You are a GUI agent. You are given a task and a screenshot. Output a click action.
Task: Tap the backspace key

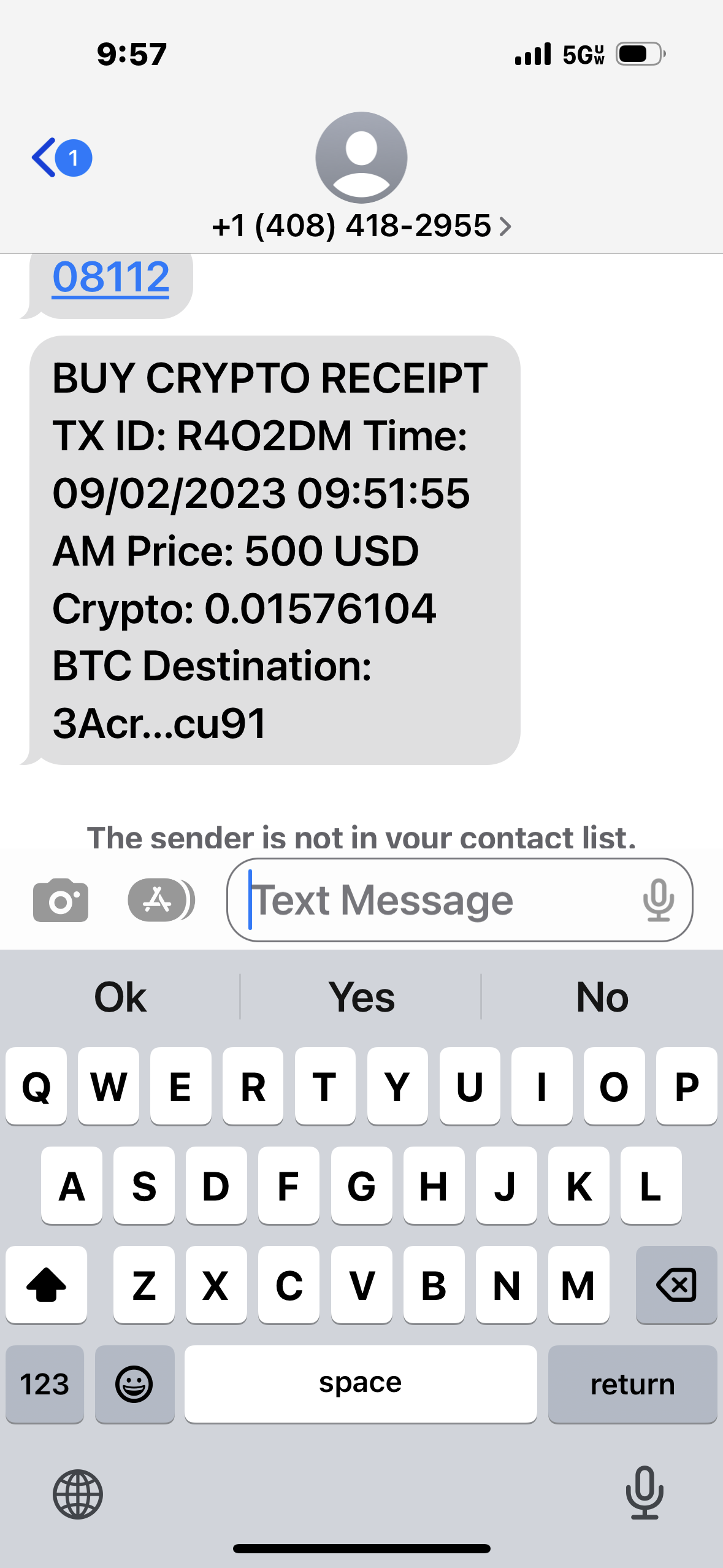click(x=676, y=1285)
